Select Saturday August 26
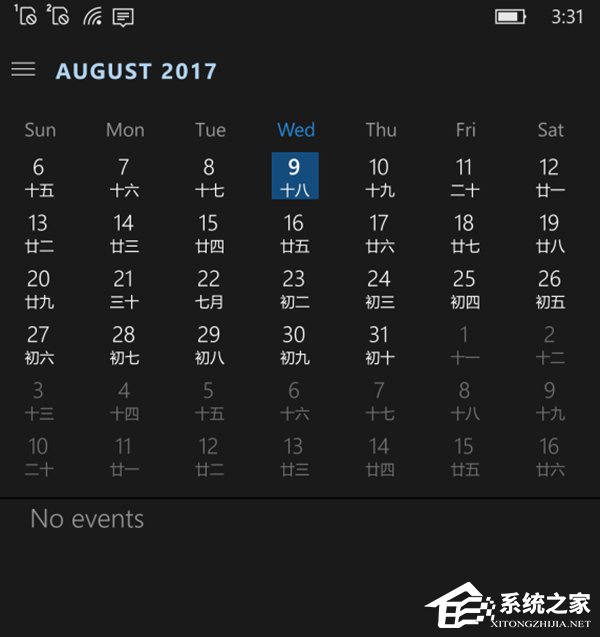The image size is (600, 637). click(550, 288)
